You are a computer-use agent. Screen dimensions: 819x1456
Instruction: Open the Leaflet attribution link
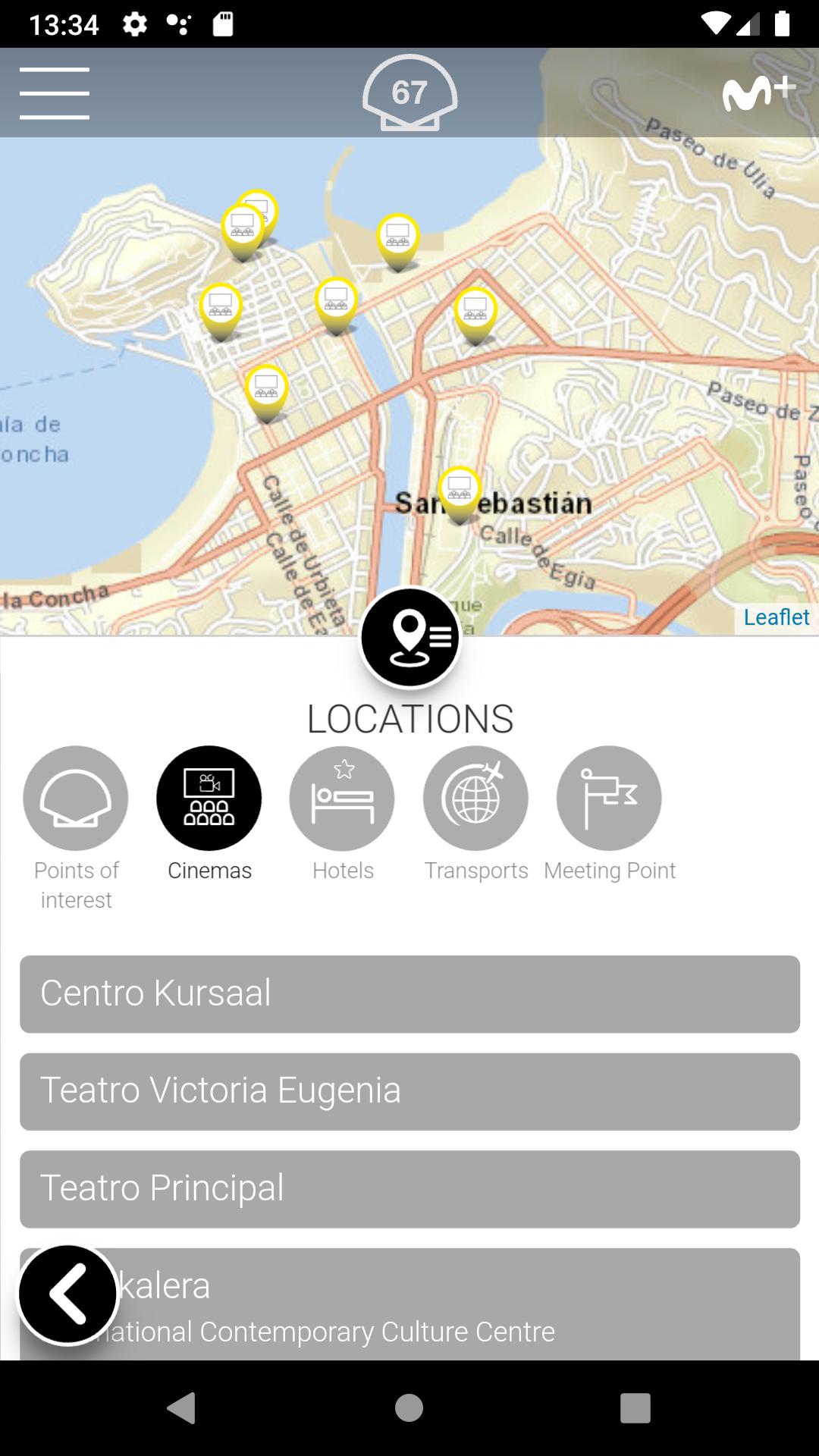(776, 617)
